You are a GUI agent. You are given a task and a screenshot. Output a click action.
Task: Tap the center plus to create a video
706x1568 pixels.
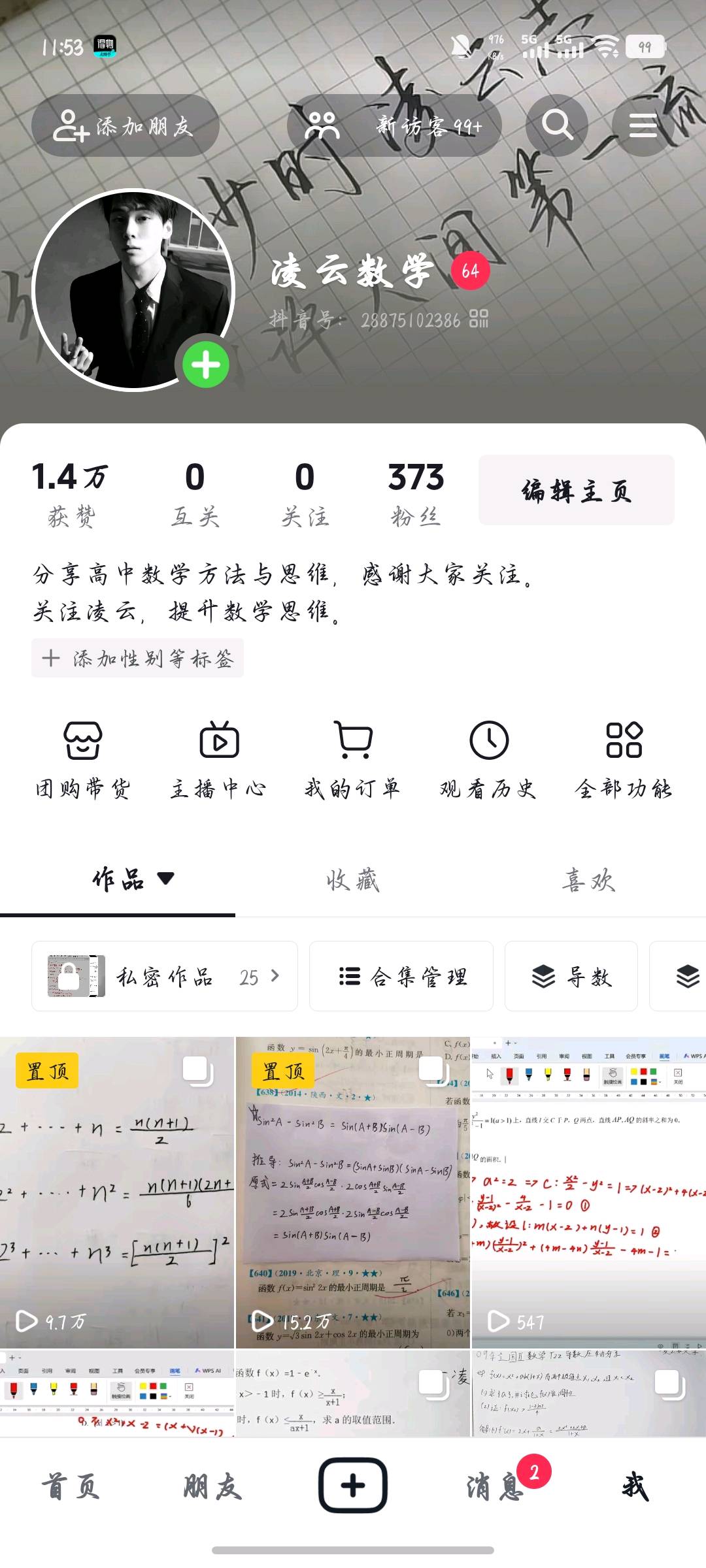click(352, 1484)
